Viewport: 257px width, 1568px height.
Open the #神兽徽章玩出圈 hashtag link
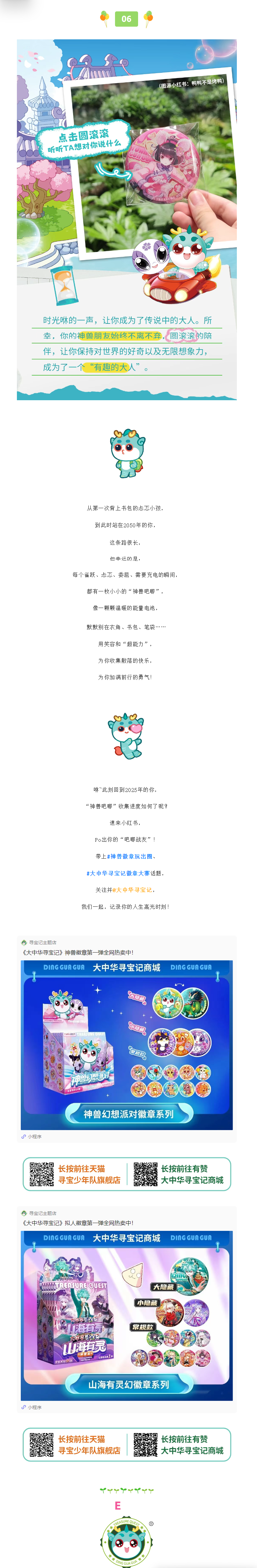click(129, 856)
